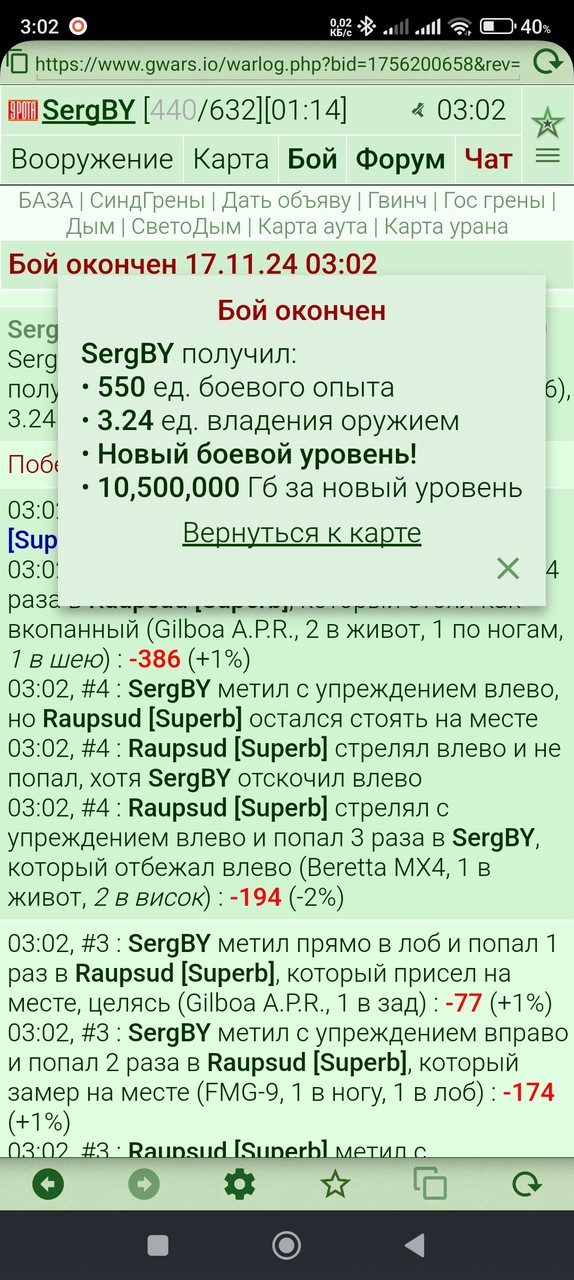Go to the Бой tab
The width and height of the screenshot is (574, 1280).
click(312, 159)
